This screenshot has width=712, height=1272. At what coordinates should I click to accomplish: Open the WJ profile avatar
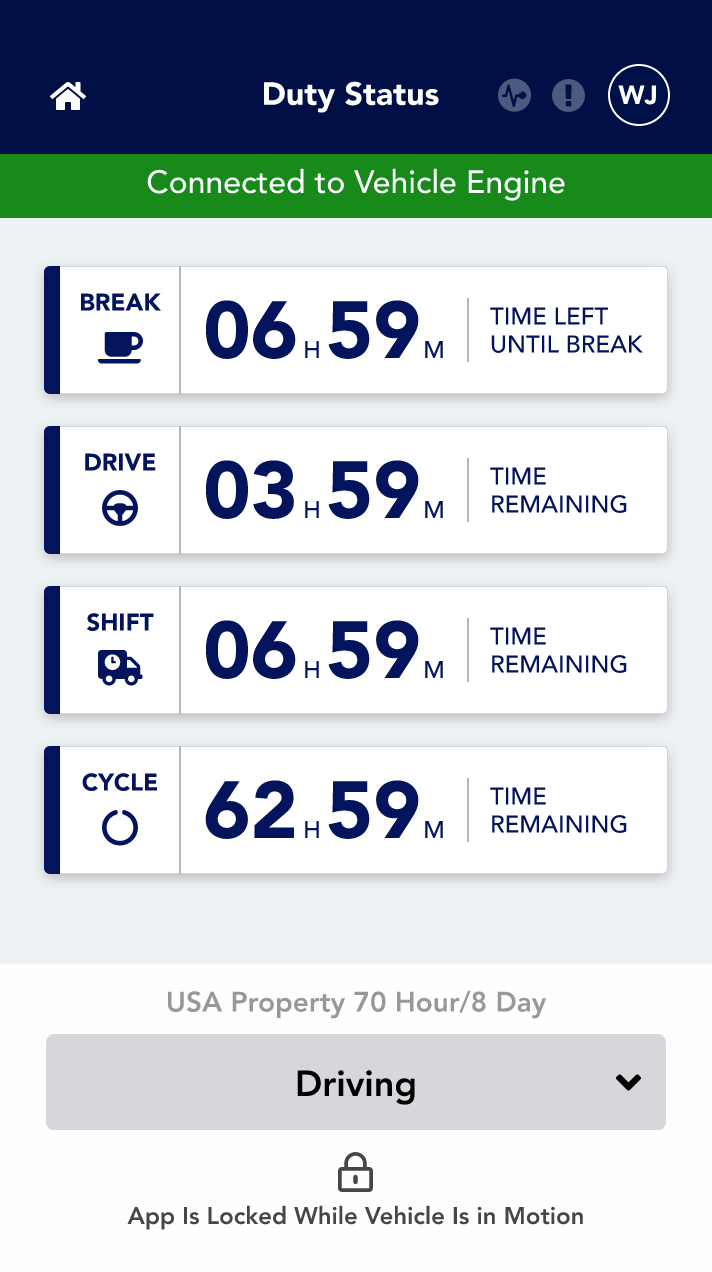pyautogui.click(x=638, y=96)
